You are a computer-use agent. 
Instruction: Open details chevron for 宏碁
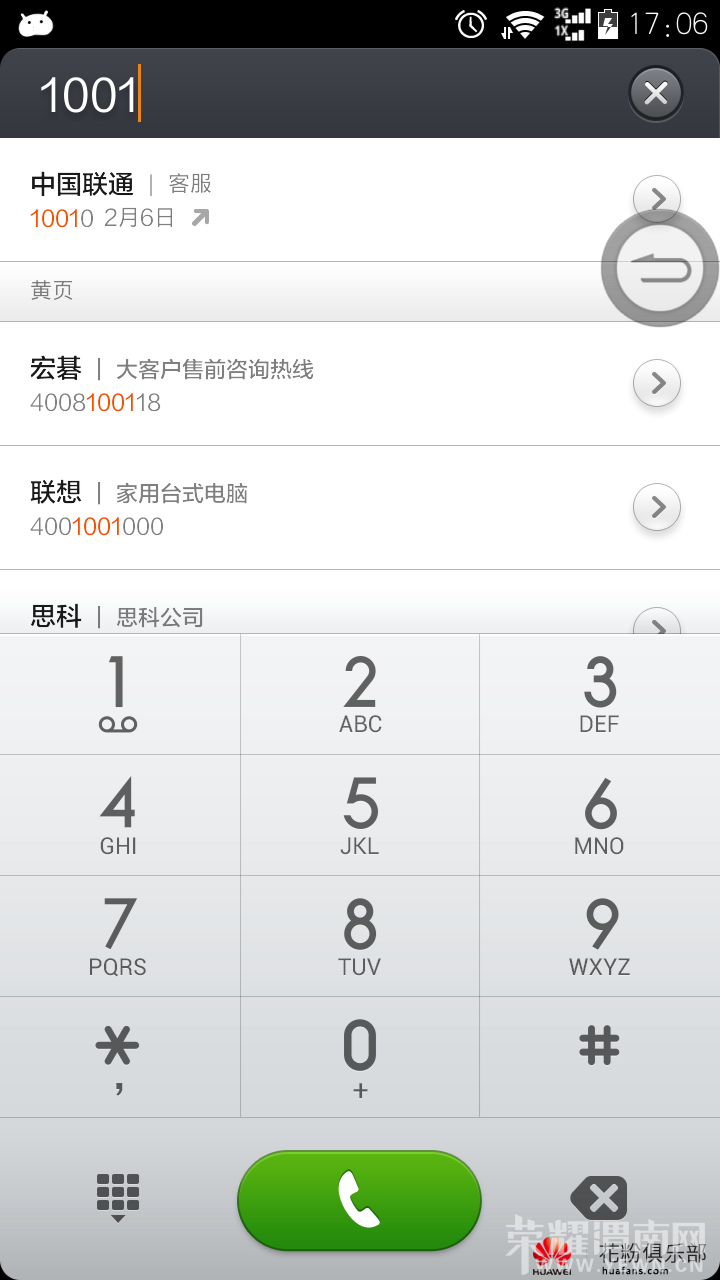pos(657,383)
